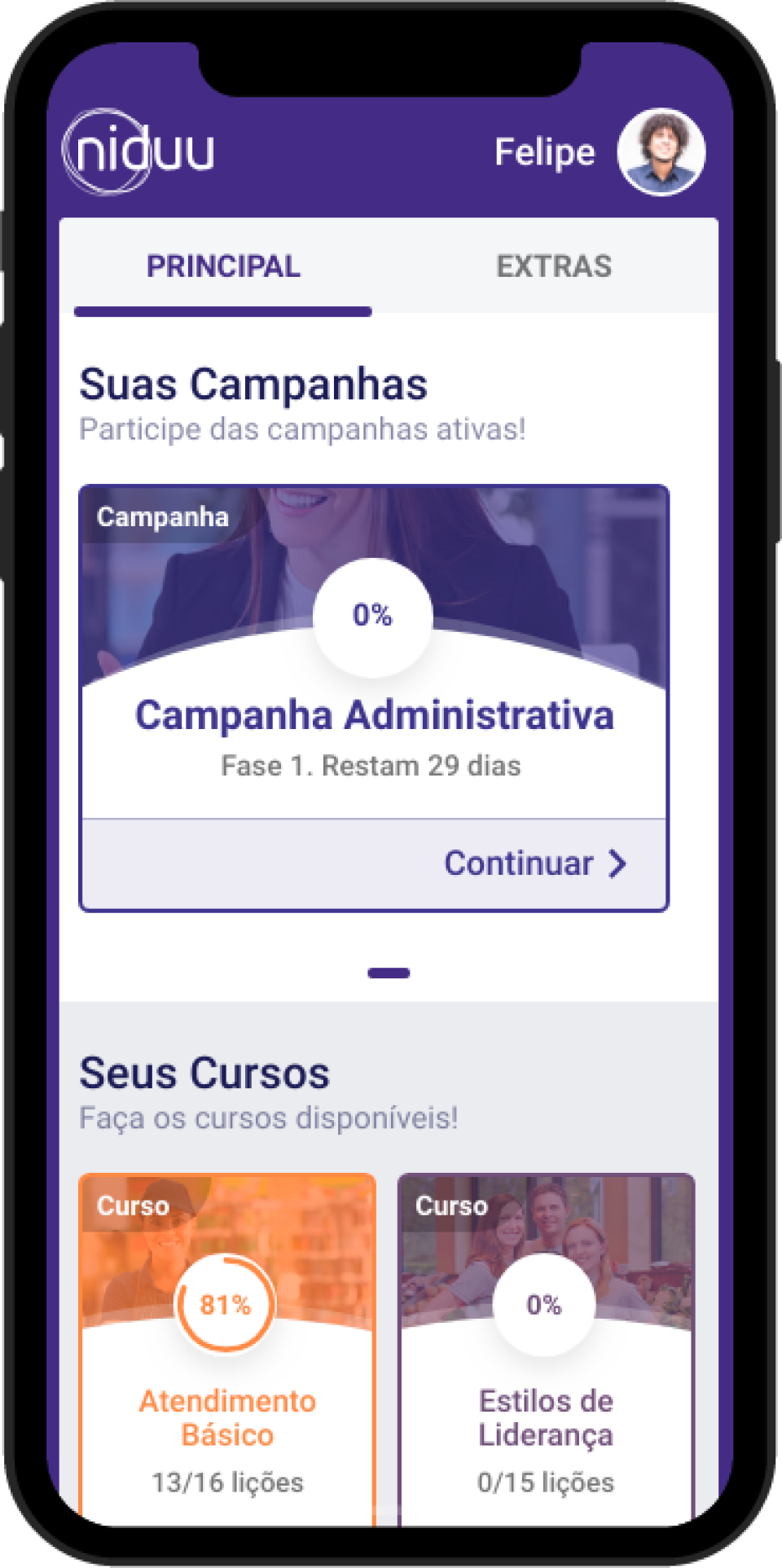Open the Estilos de Liderança course
The width and height of the screenshot is (782, 1568).
[546, 1417]
